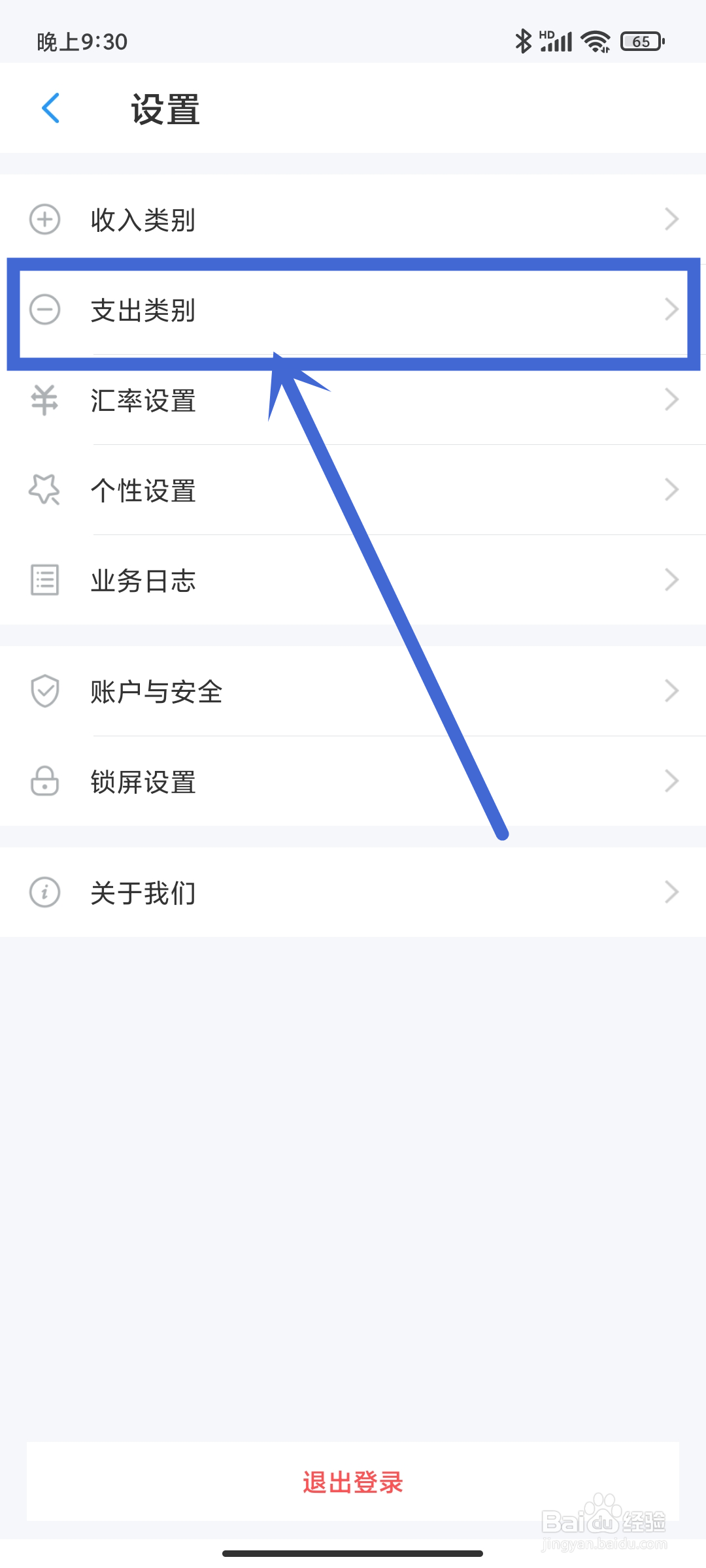Tap 退出登录 to log out
Viewport: 706px width, 1568px height.
tap(353, 1482)
